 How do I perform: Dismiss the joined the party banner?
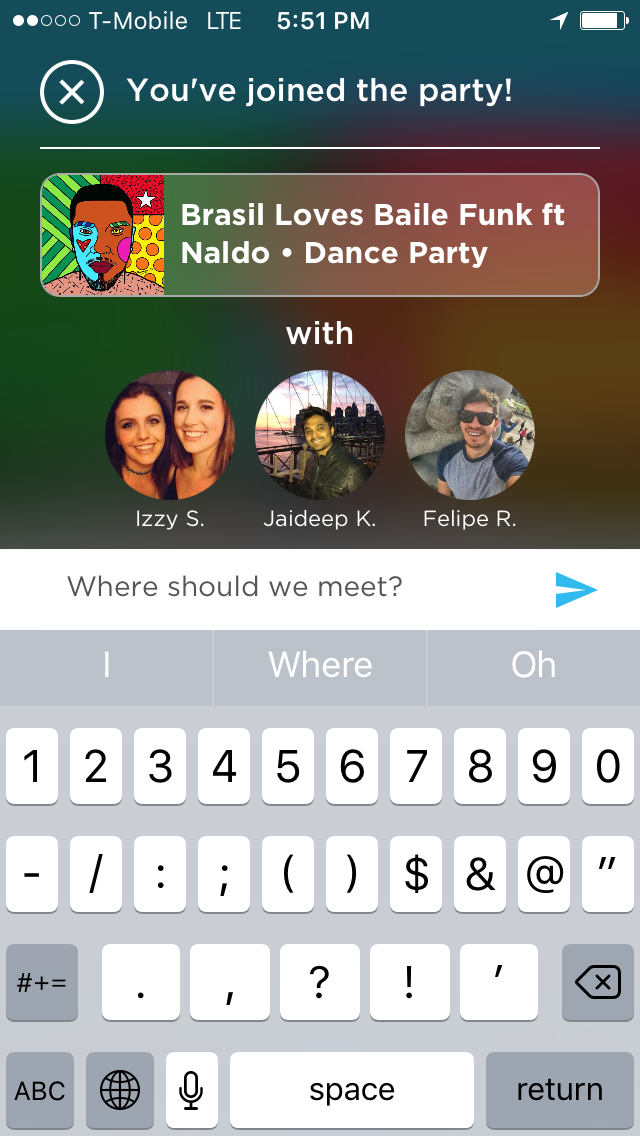pyautogui.click(x=71, y=92)
